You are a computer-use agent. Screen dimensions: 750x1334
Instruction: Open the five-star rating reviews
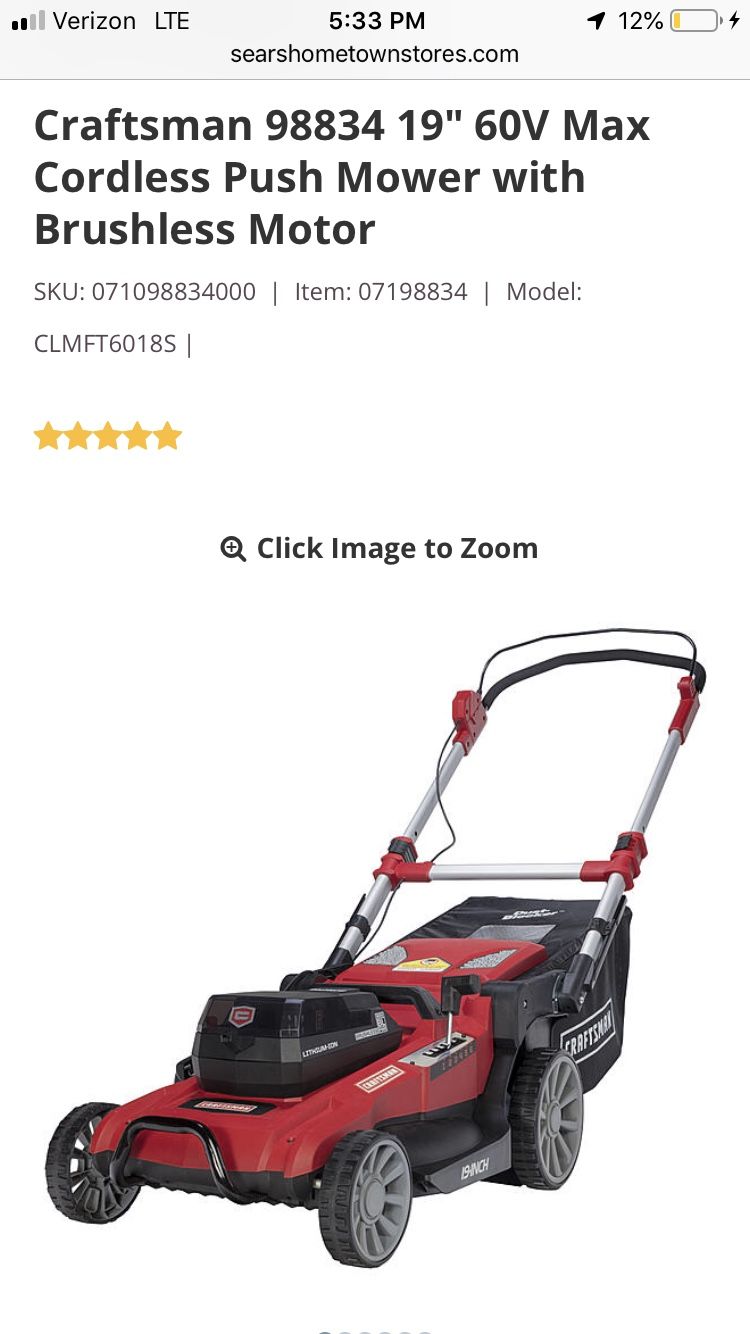point(108,437)
